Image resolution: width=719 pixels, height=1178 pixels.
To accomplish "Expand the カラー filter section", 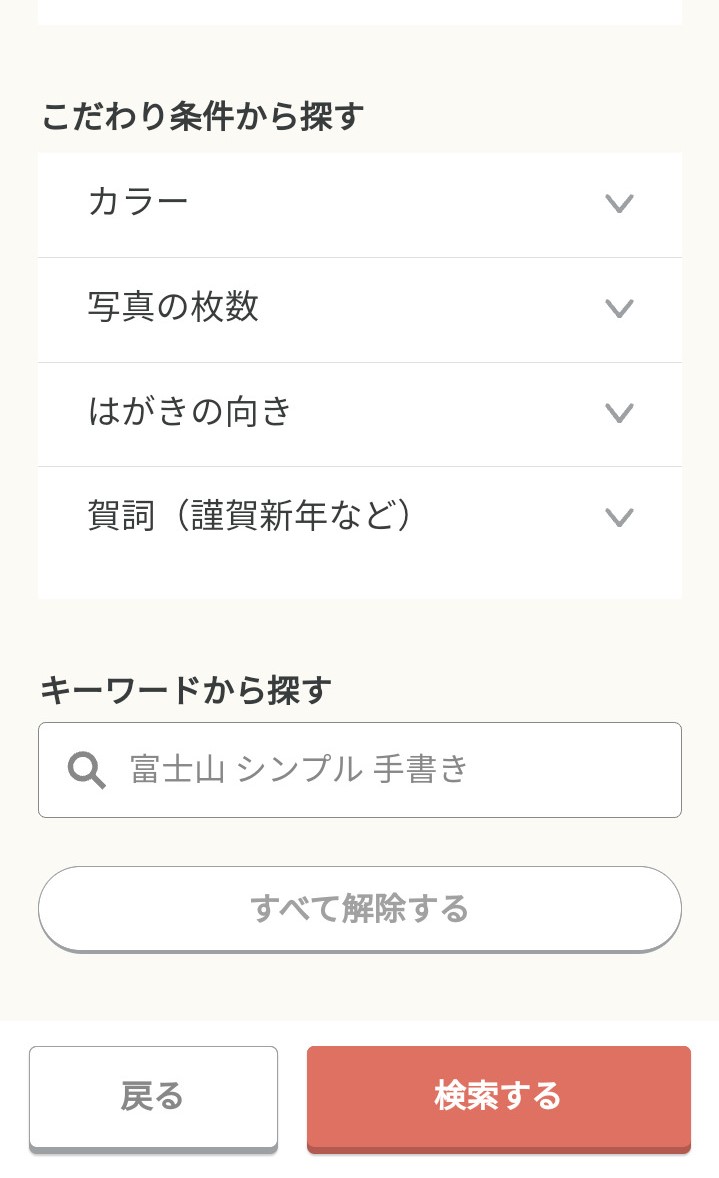I will coord(360,204).
